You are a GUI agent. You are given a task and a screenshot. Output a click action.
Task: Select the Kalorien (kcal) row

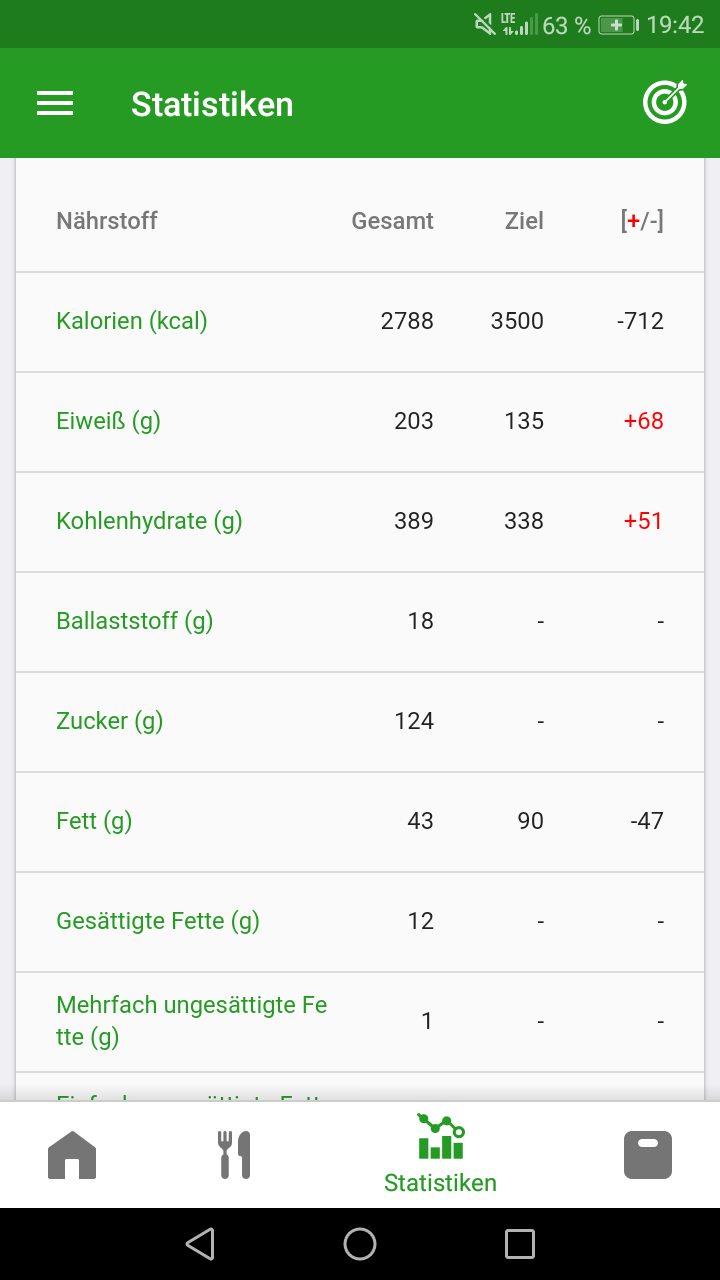tap(360, 321)
